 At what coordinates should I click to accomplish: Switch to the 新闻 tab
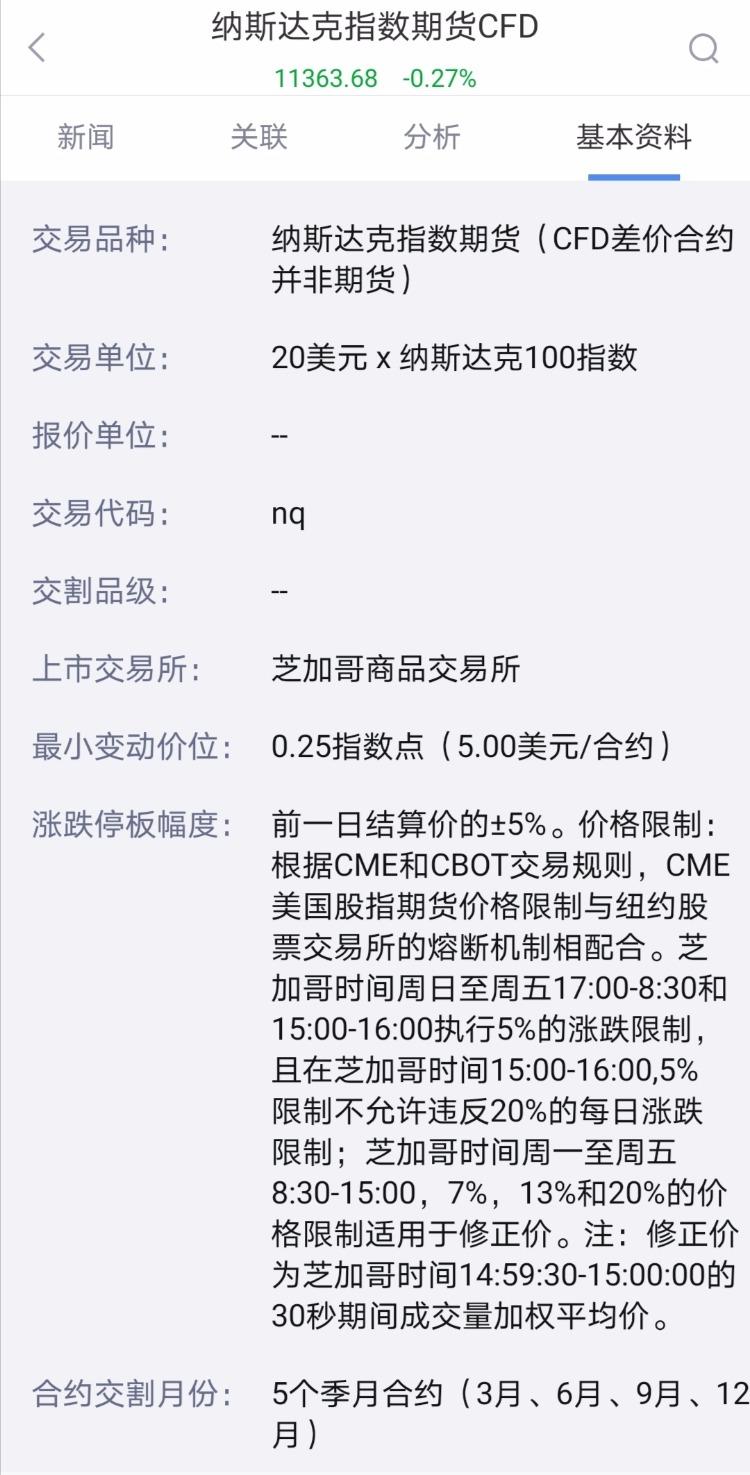click(88, 137)
